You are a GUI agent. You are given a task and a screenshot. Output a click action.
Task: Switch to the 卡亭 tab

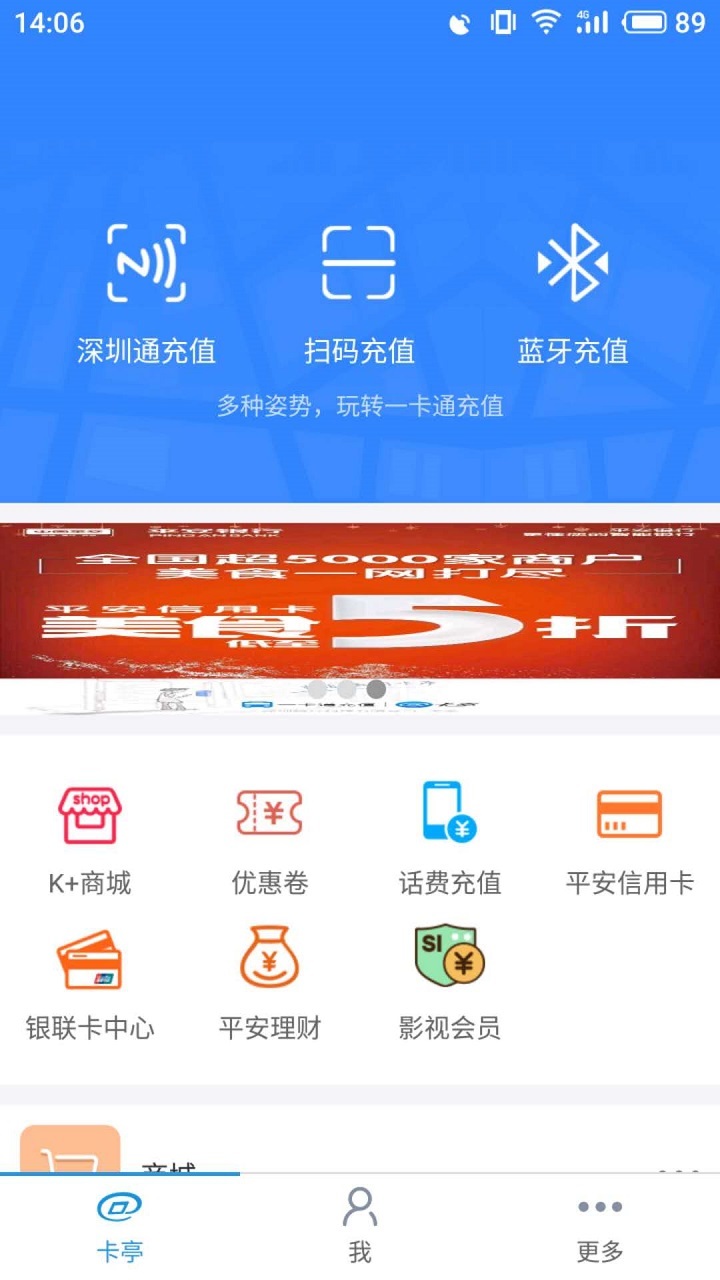pos(120,1226)
